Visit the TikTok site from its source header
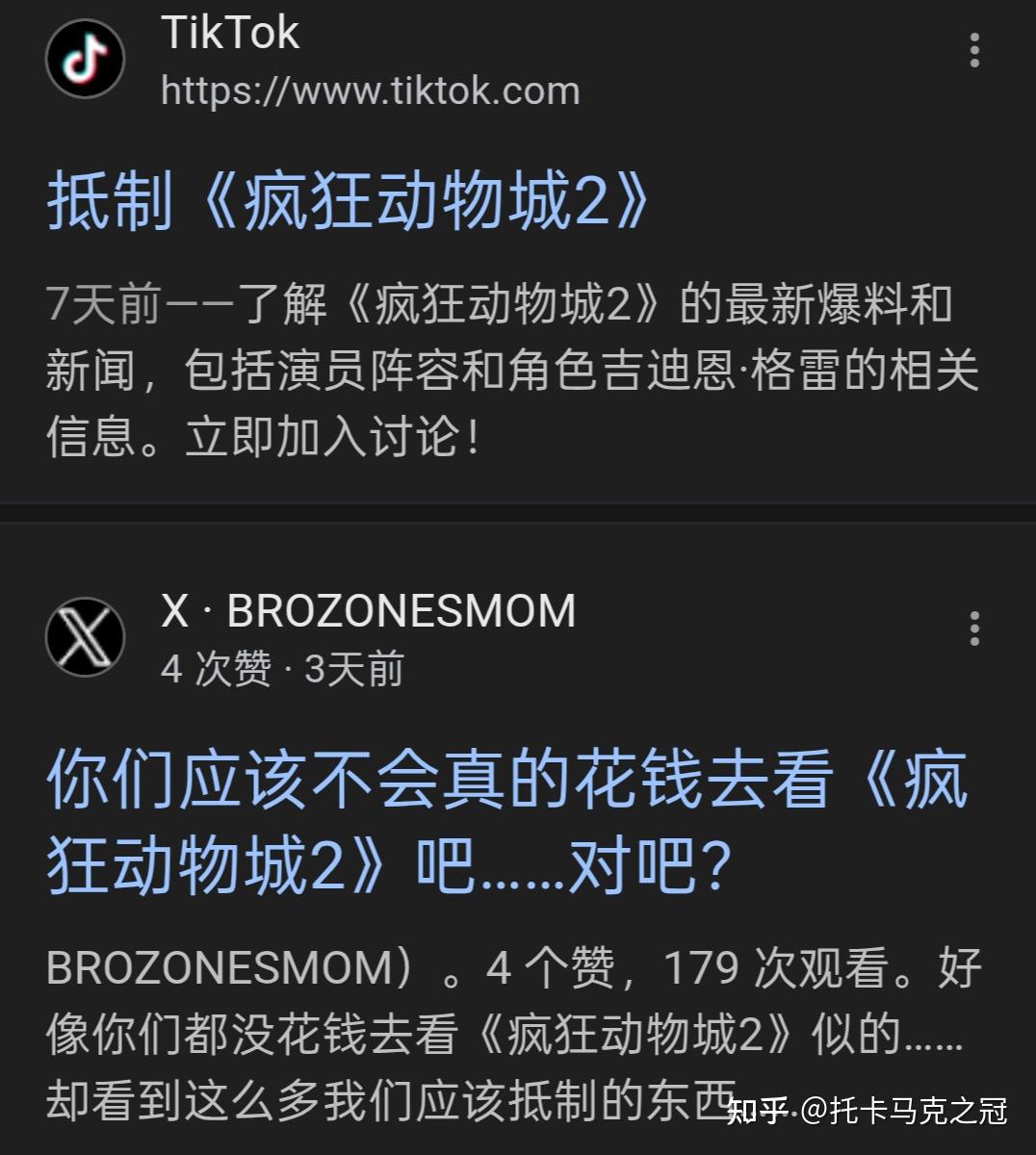Screen dimensions: 1036x1155 [370, 90]
